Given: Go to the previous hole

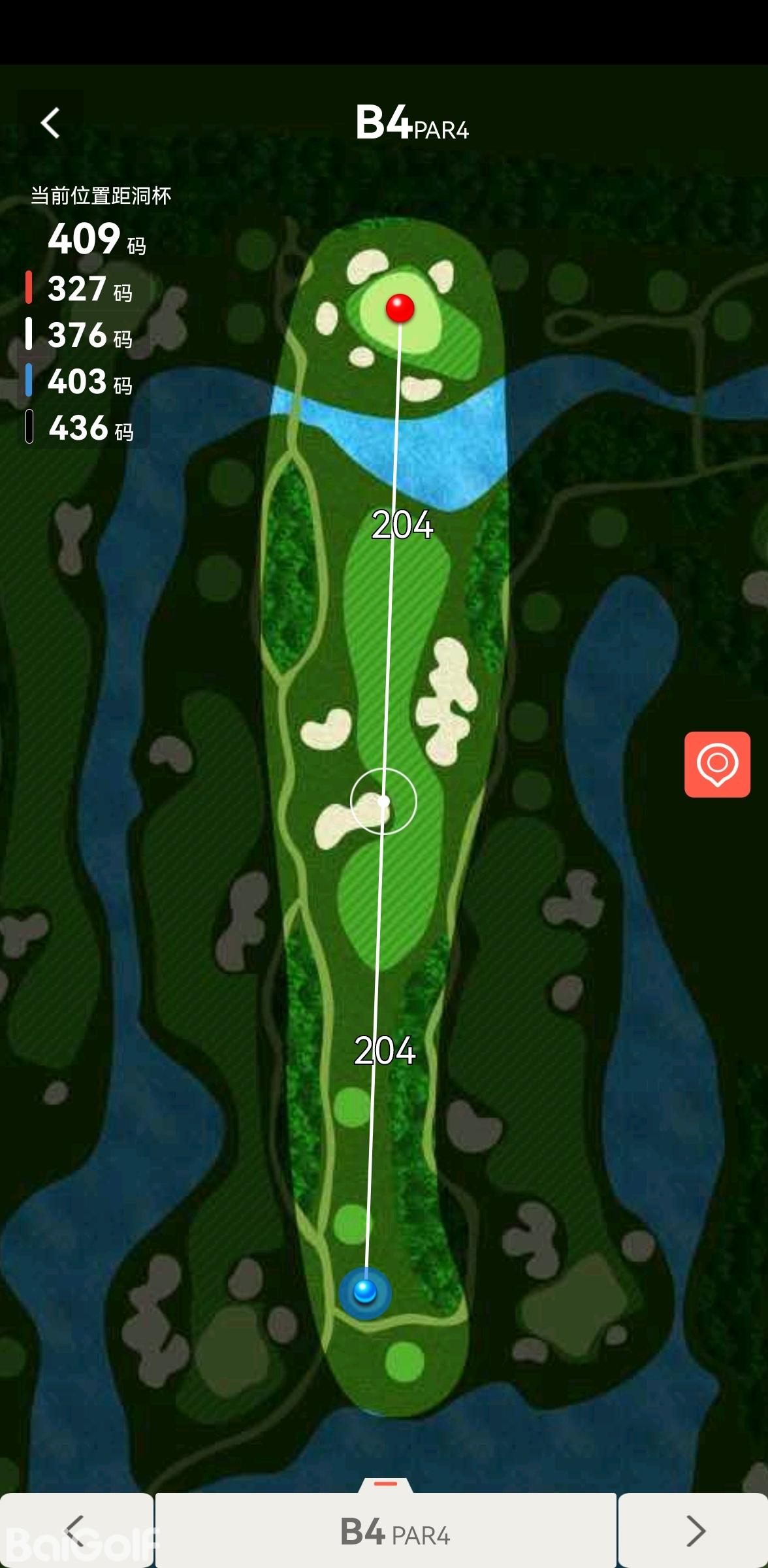Looking at the screenshot, I should coord(76,1530).
